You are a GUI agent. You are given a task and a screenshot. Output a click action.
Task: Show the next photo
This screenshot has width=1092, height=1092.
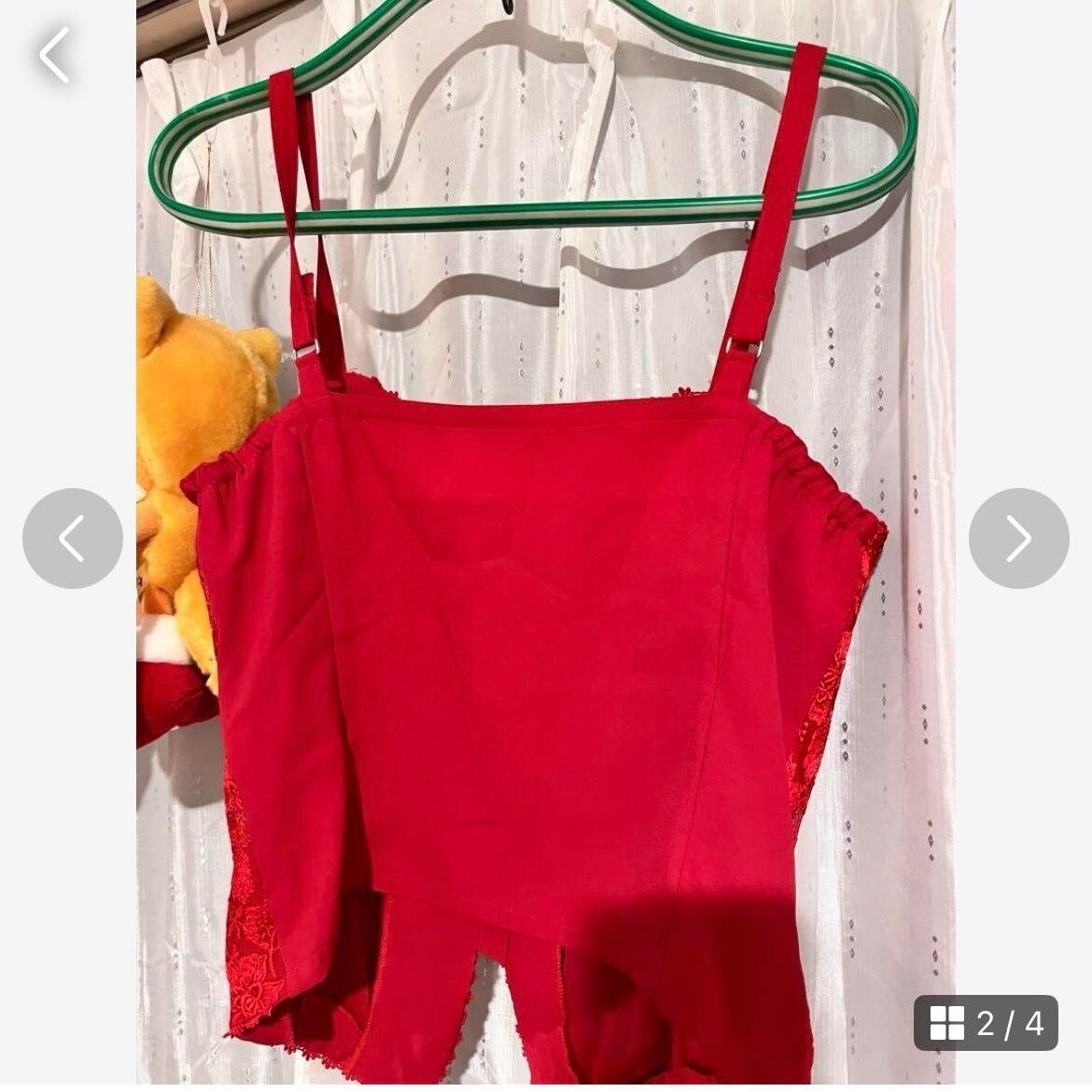(x=1019, y=539)
